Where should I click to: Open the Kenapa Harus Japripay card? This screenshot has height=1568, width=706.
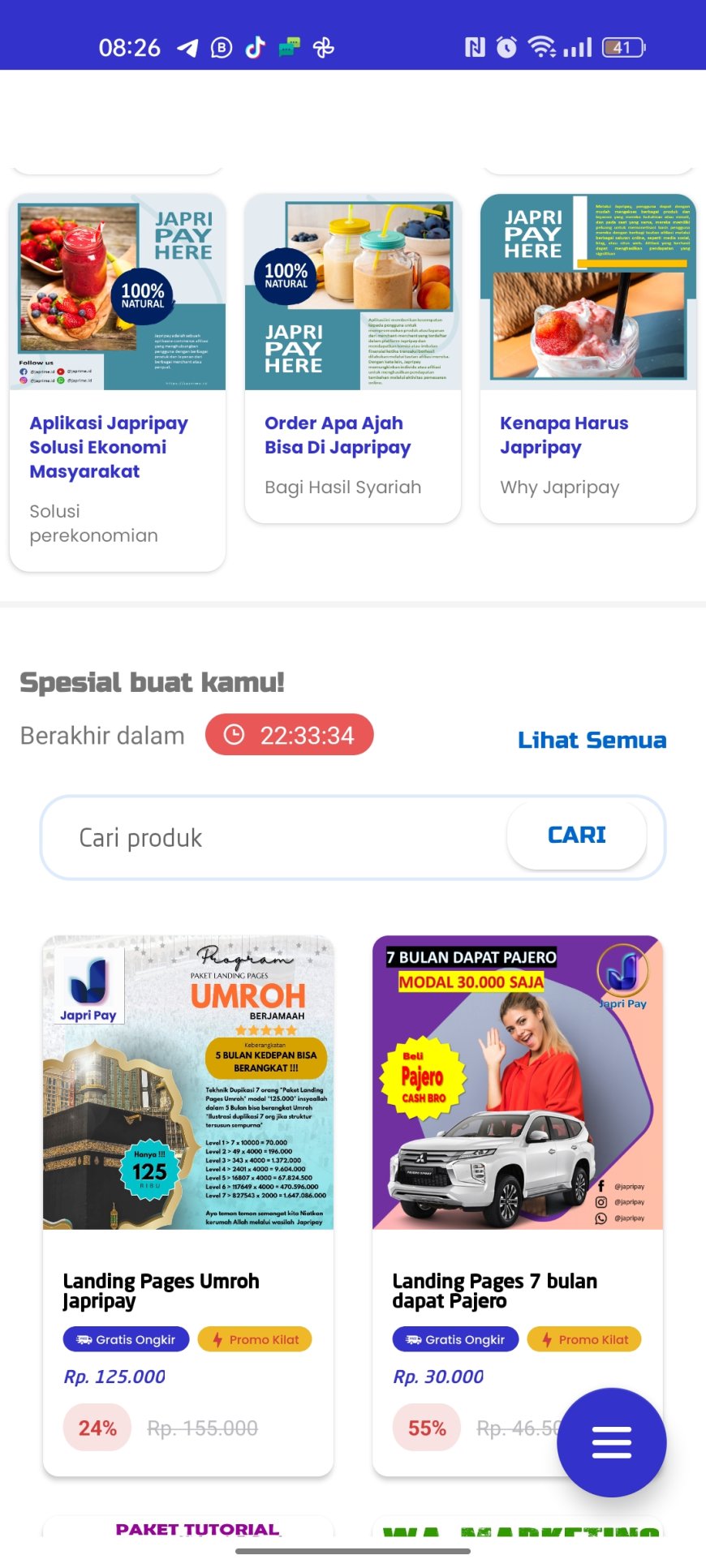tap(588, 359)
